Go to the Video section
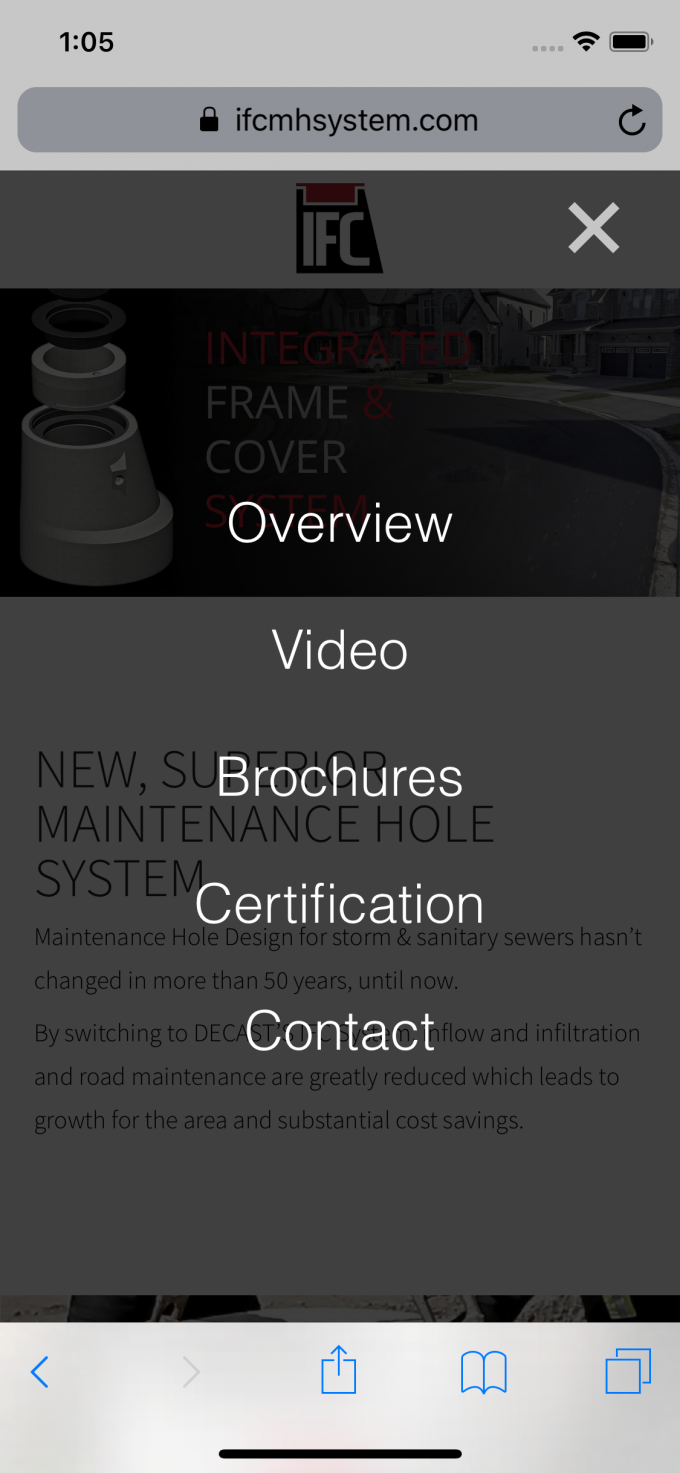680x1473 pixels. pos(340,650)
